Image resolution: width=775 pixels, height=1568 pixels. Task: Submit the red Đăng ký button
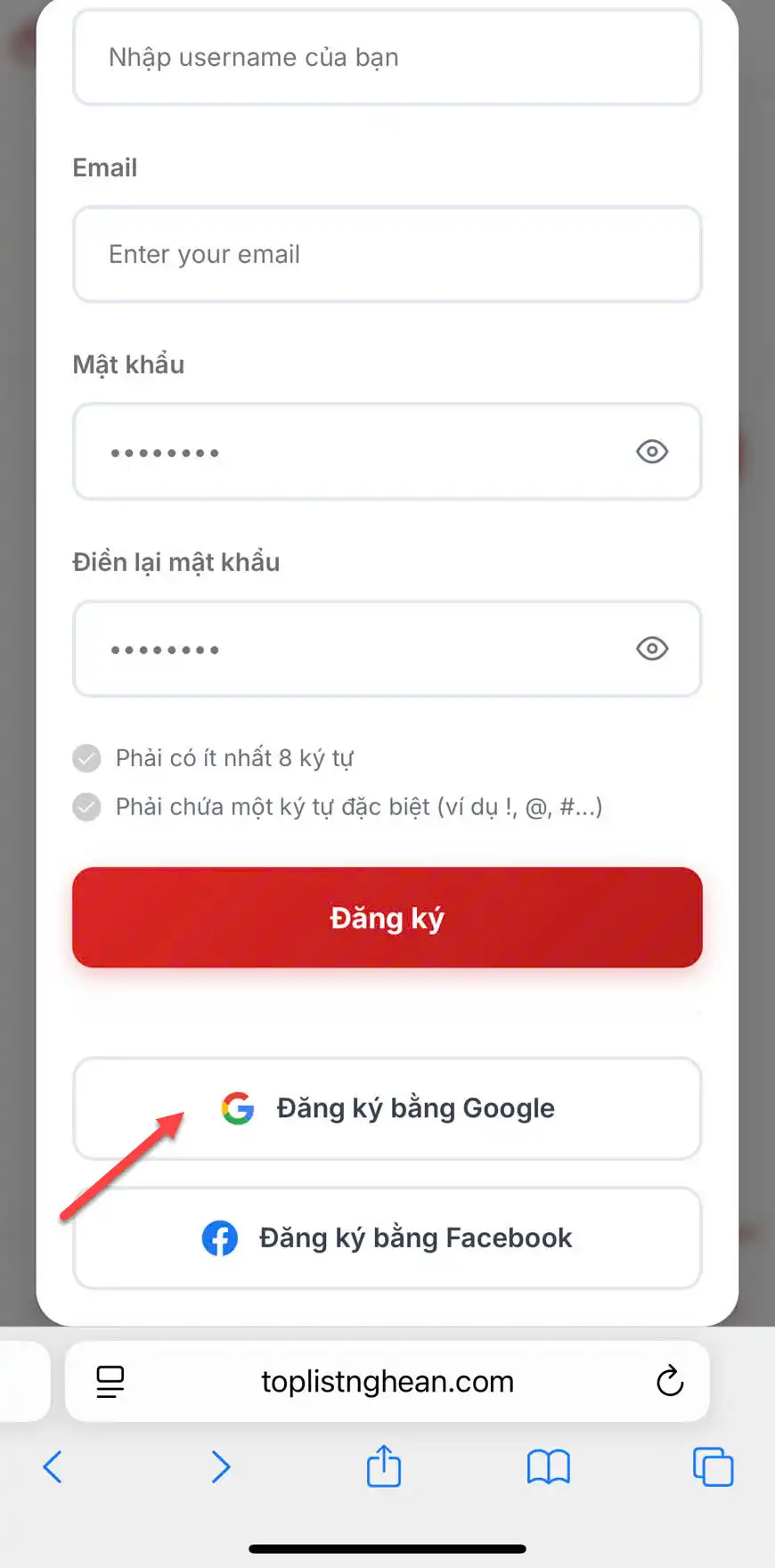387,918
